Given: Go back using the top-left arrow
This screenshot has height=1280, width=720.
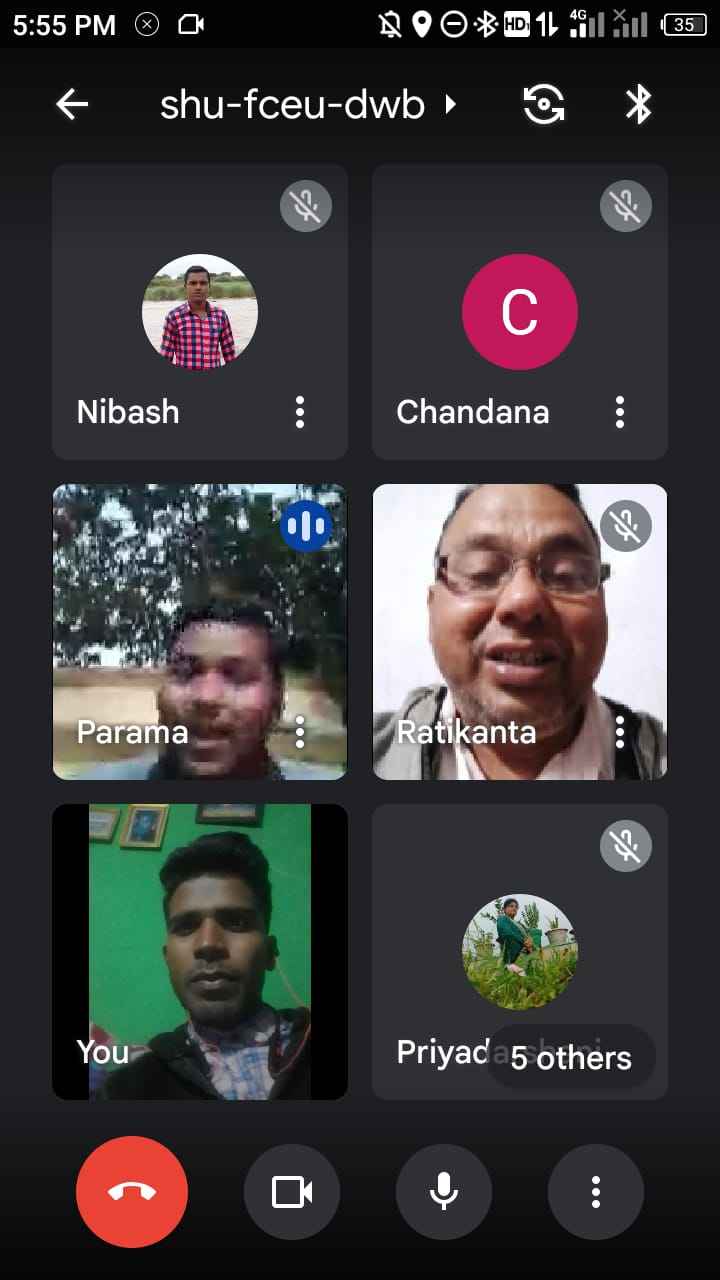Looking at the screenshot, I should 72,104.
